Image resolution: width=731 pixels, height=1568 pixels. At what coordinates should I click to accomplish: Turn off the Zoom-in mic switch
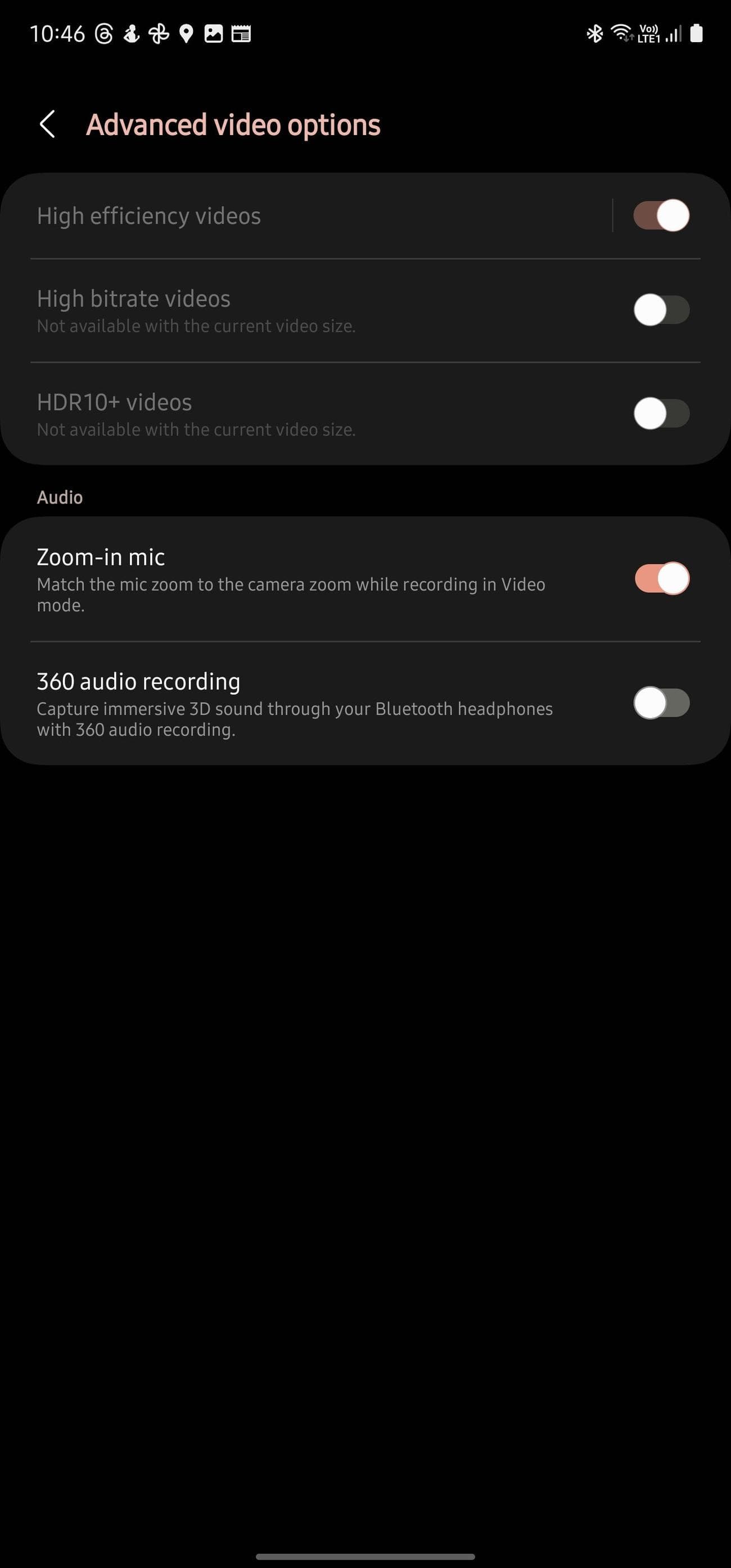click(x=661, y=578)
